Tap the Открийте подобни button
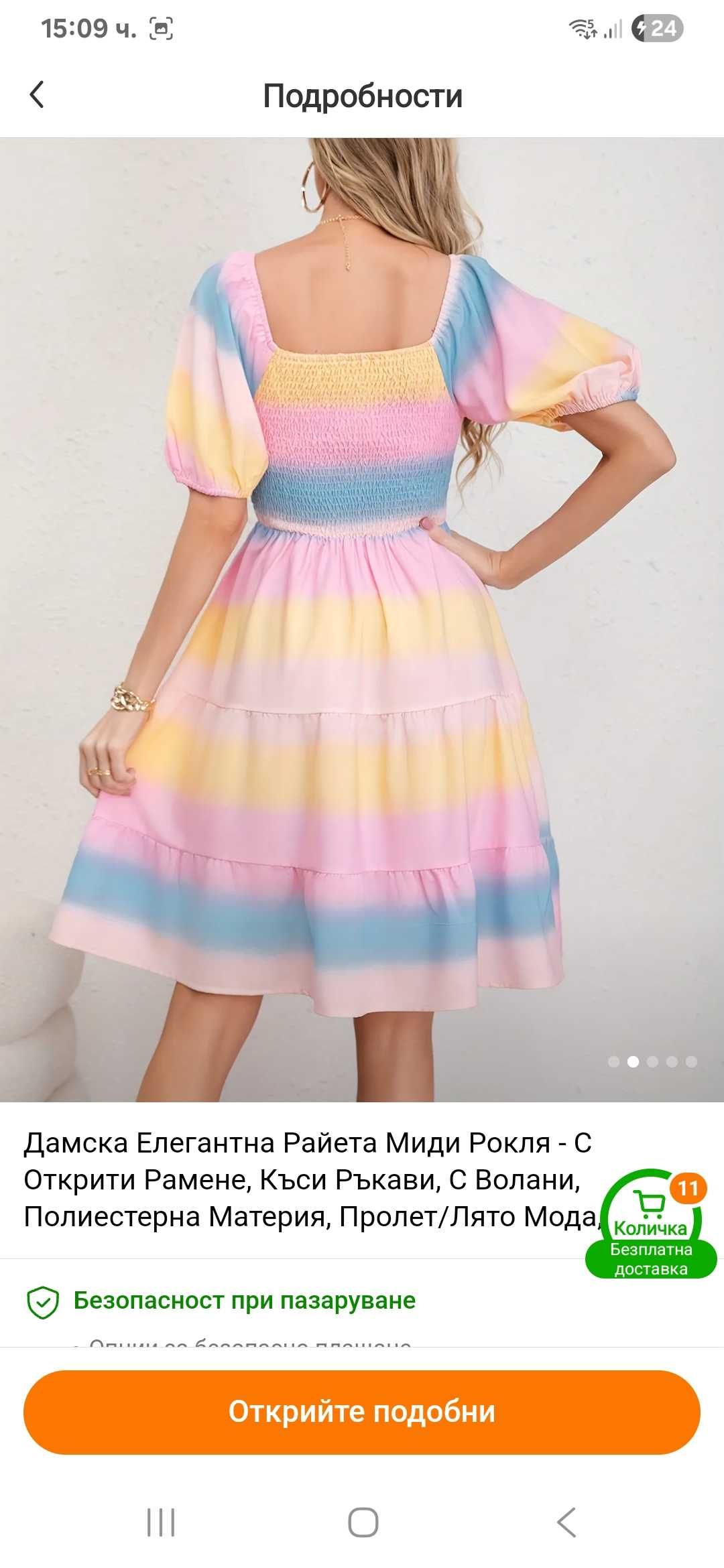The width and height of the screenshot is (724, 1568). coord(362,1411)
